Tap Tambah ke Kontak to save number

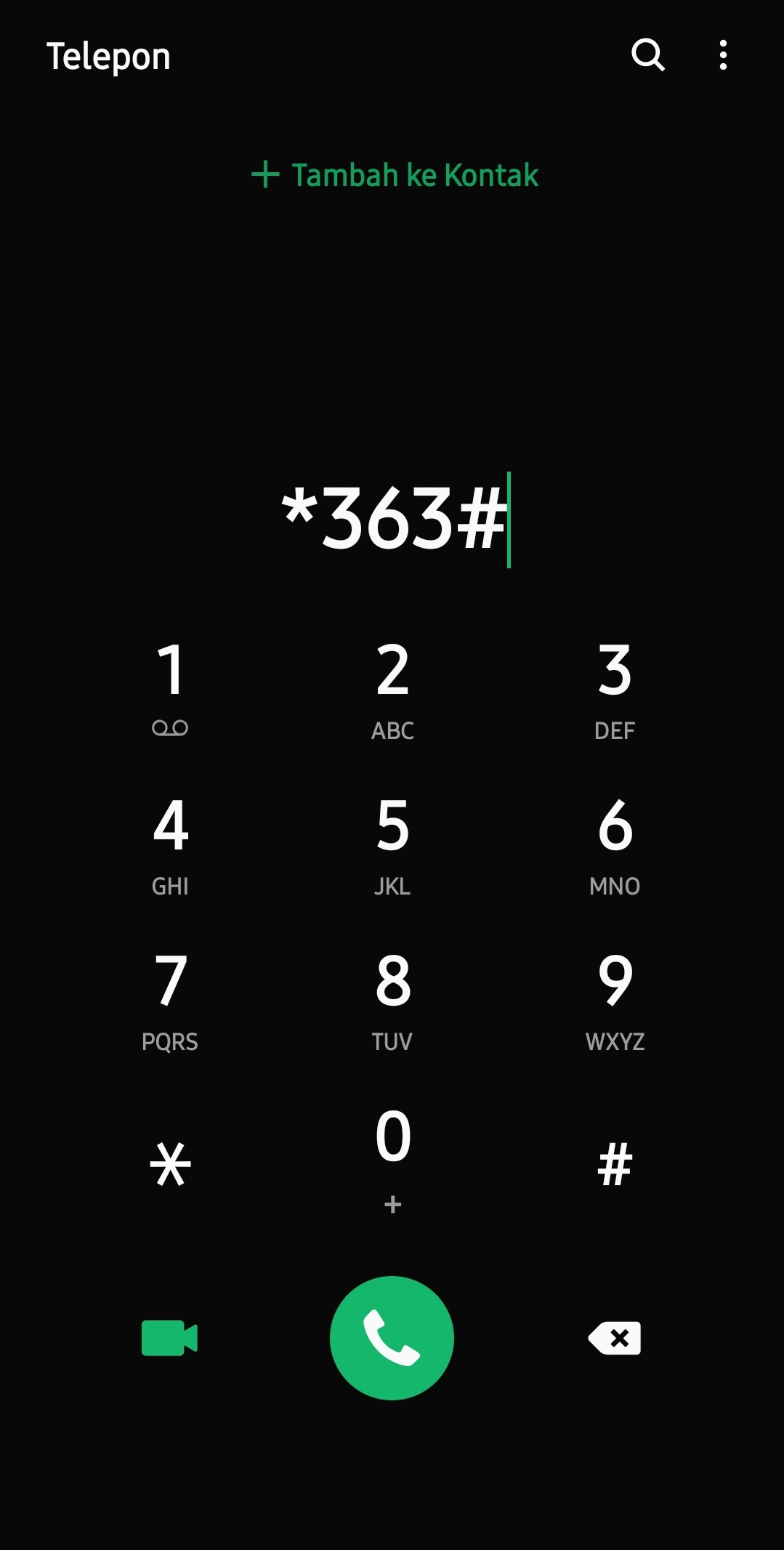pos(395,175)
